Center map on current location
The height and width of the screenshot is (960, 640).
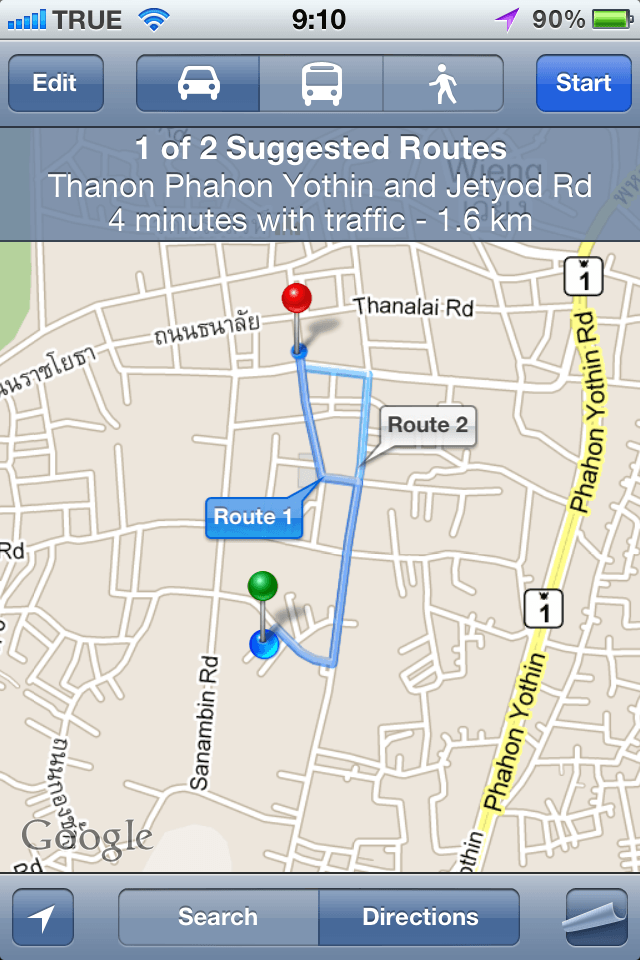43,917
